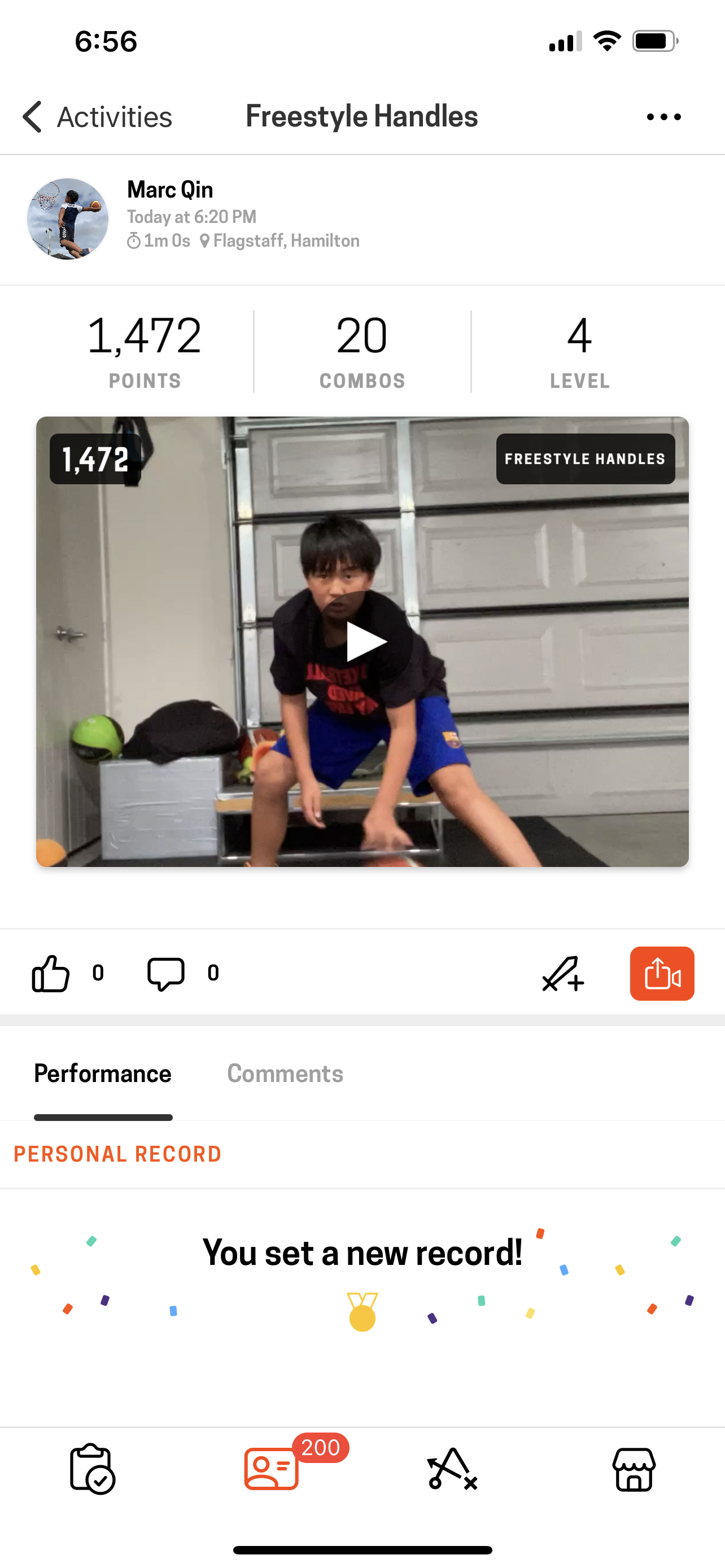Open the play strategy tab
The width and height of the screenshot is (725, 1568).
click(x=452, y=1469)
